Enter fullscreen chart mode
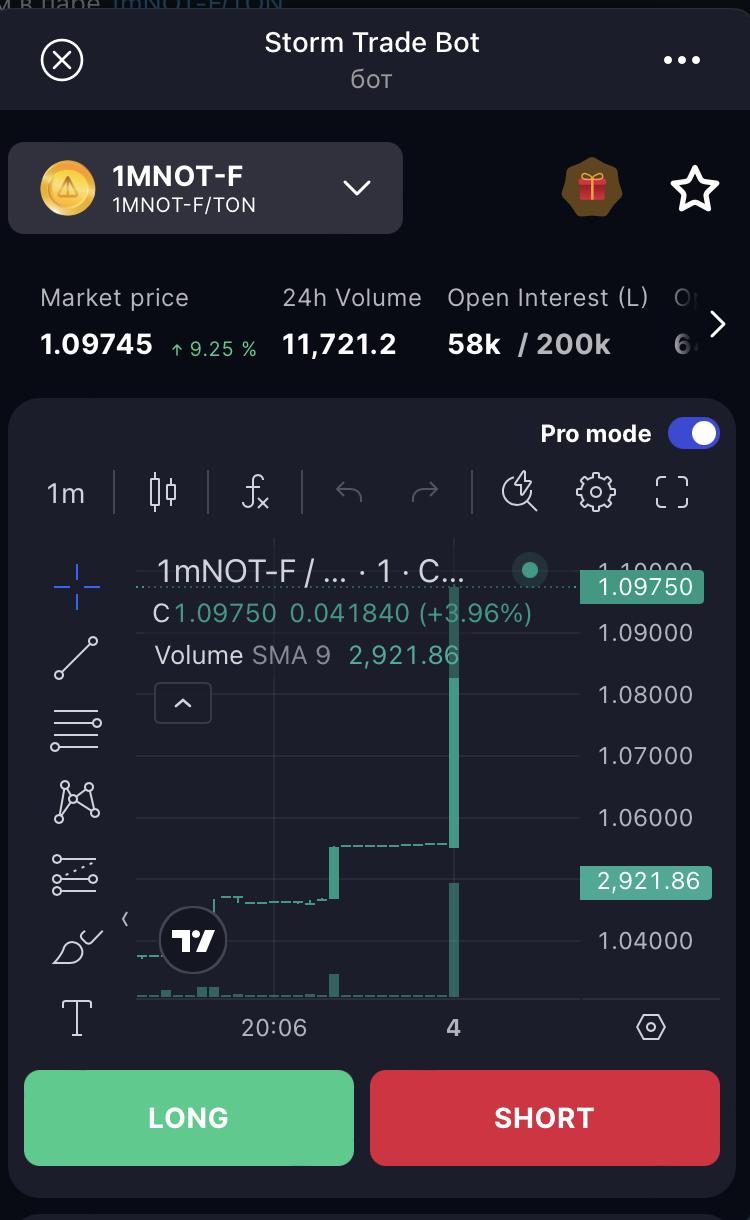This screenshot has height=1220, width=750. pos(672,492)
